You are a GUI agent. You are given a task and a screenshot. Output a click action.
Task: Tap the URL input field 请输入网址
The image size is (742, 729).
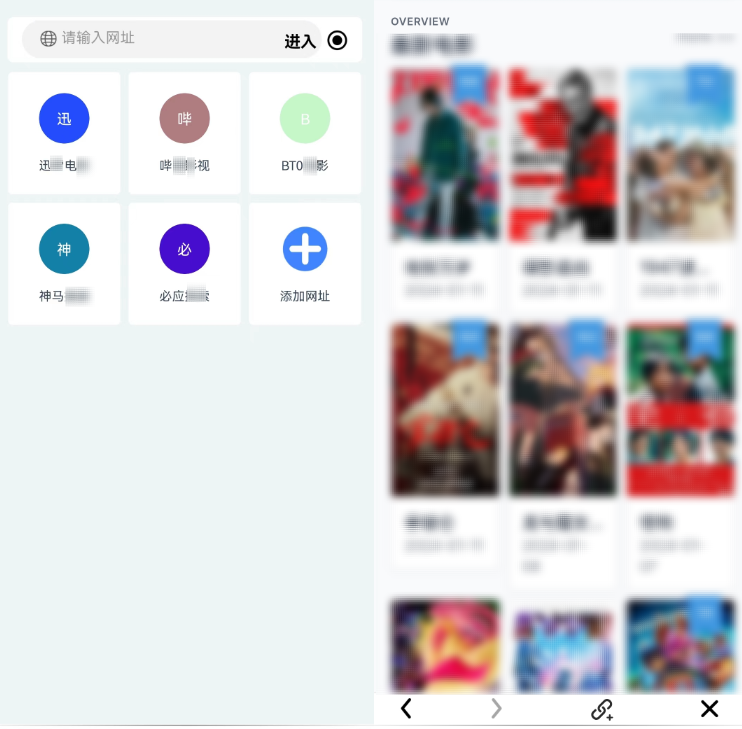click(x=160, y=38)
